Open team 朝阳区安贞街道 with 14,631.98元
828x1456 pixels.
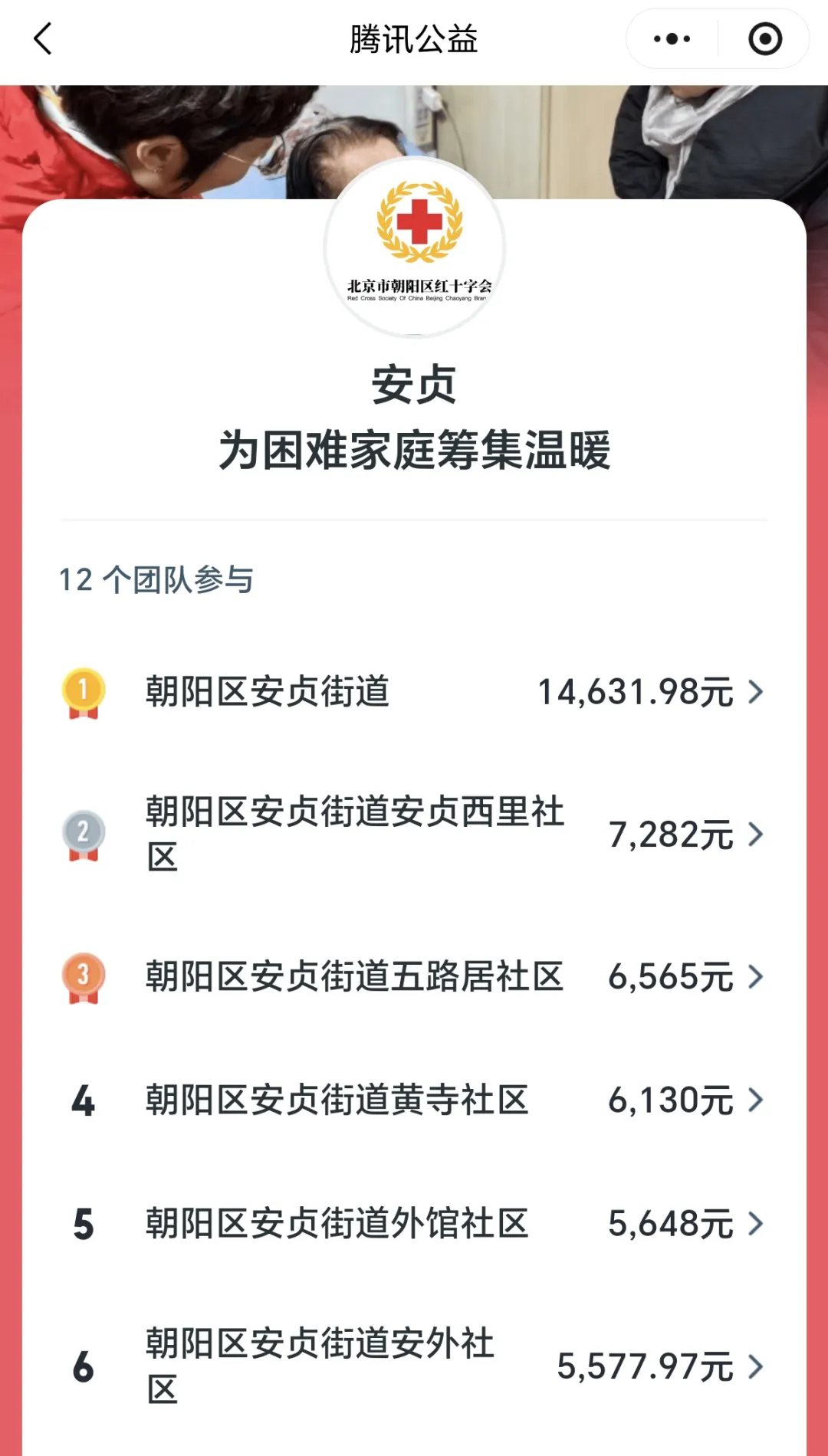[x=414, y=692]
